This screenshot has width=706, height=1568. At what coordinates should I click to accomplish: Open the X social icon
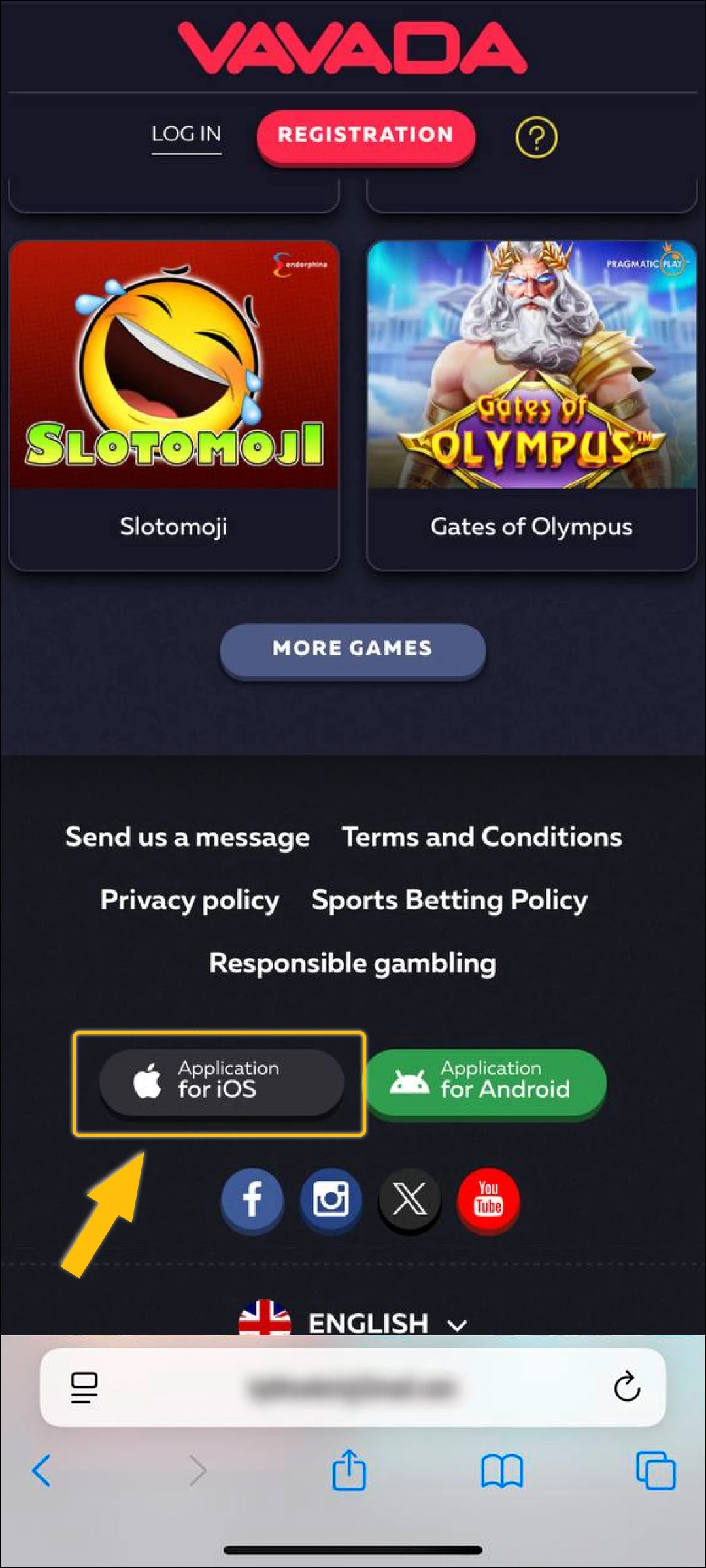click(410, 1199)
